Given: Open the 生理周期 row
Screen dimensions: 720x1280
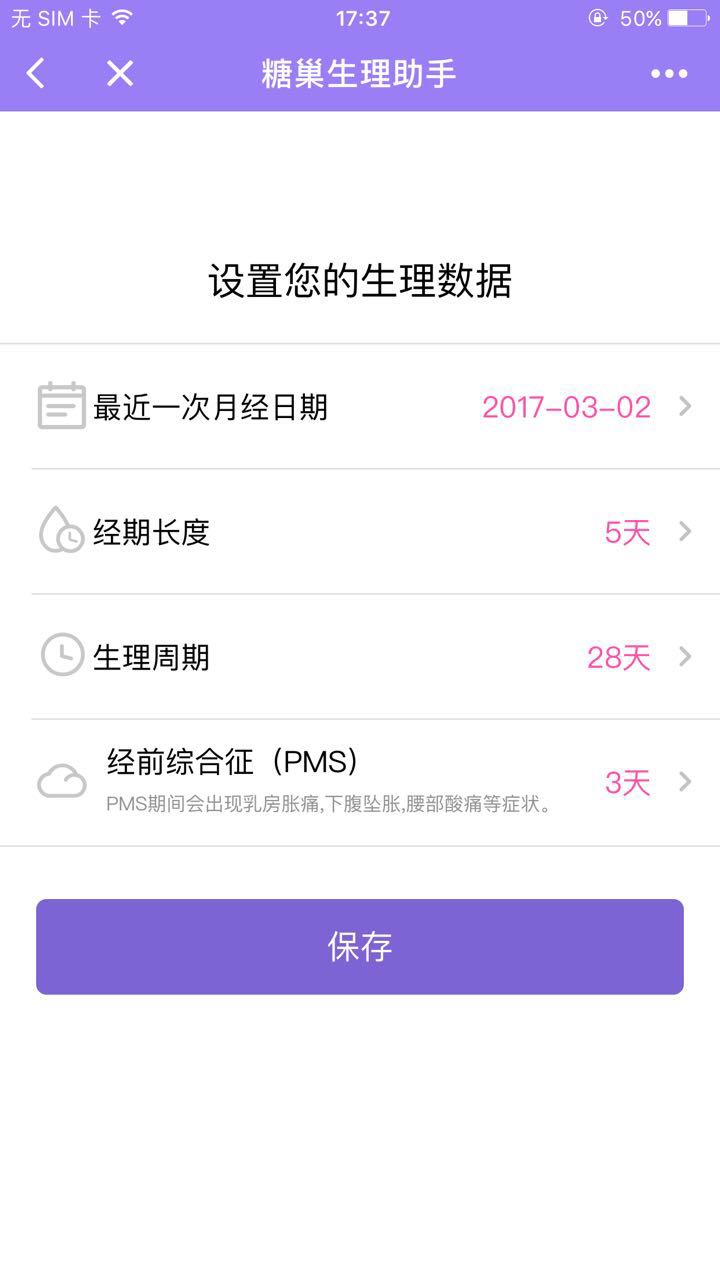Looking at the screenshot, I should pos(360,657).
